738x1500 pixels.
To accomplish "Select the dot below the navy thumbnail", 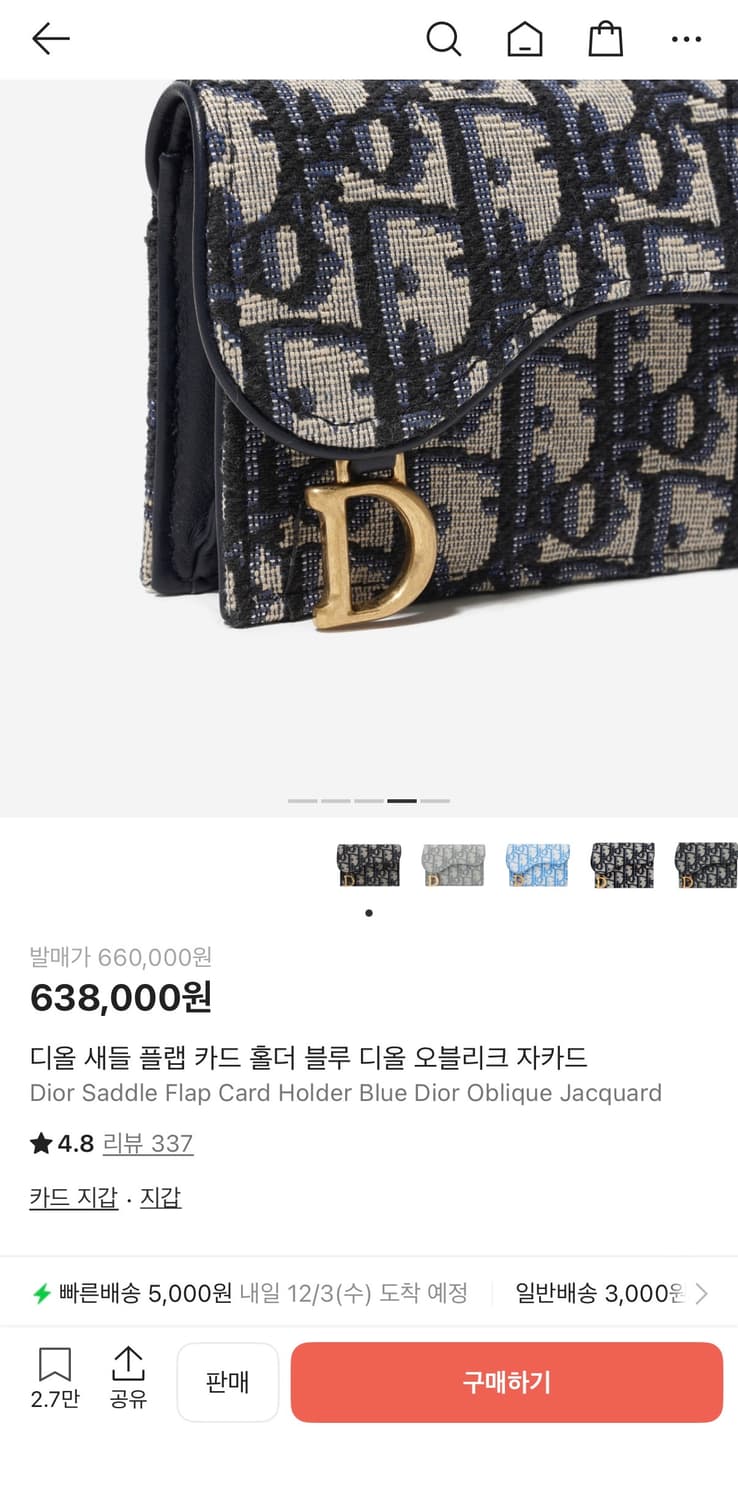I will pos(368,912).
